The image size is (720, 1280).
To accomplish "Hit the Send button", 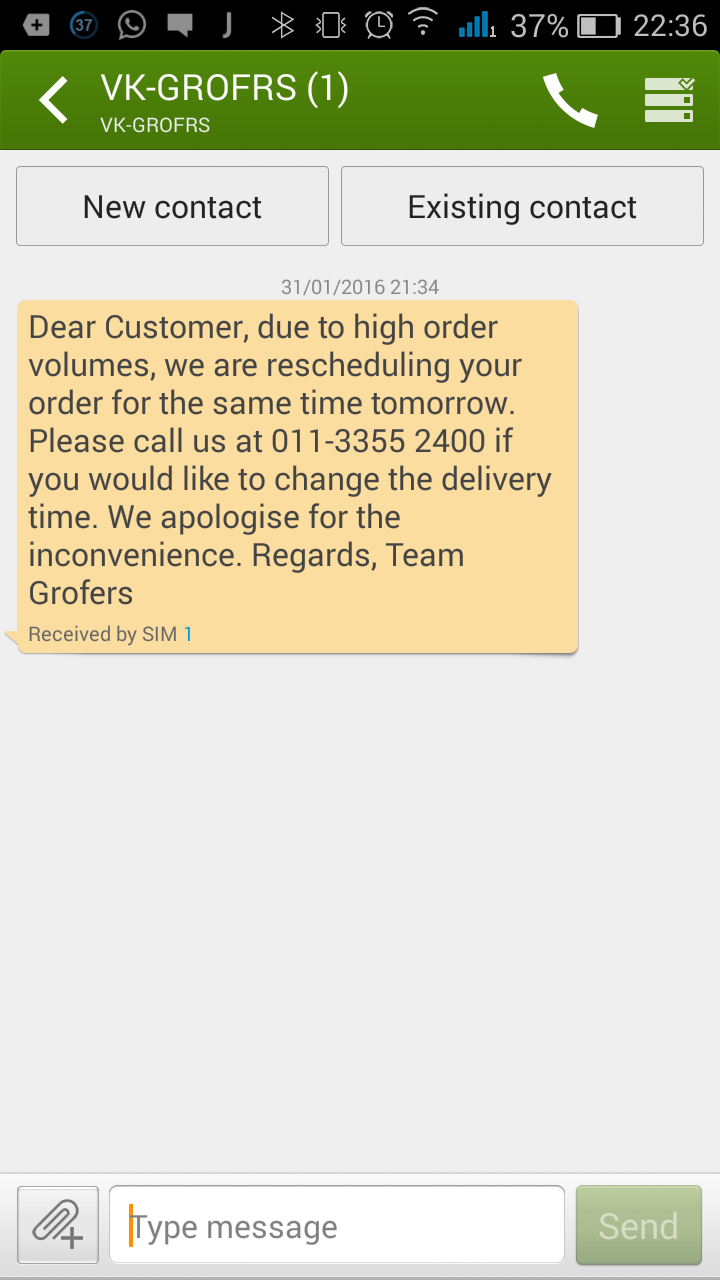I will pos(638,1226).
